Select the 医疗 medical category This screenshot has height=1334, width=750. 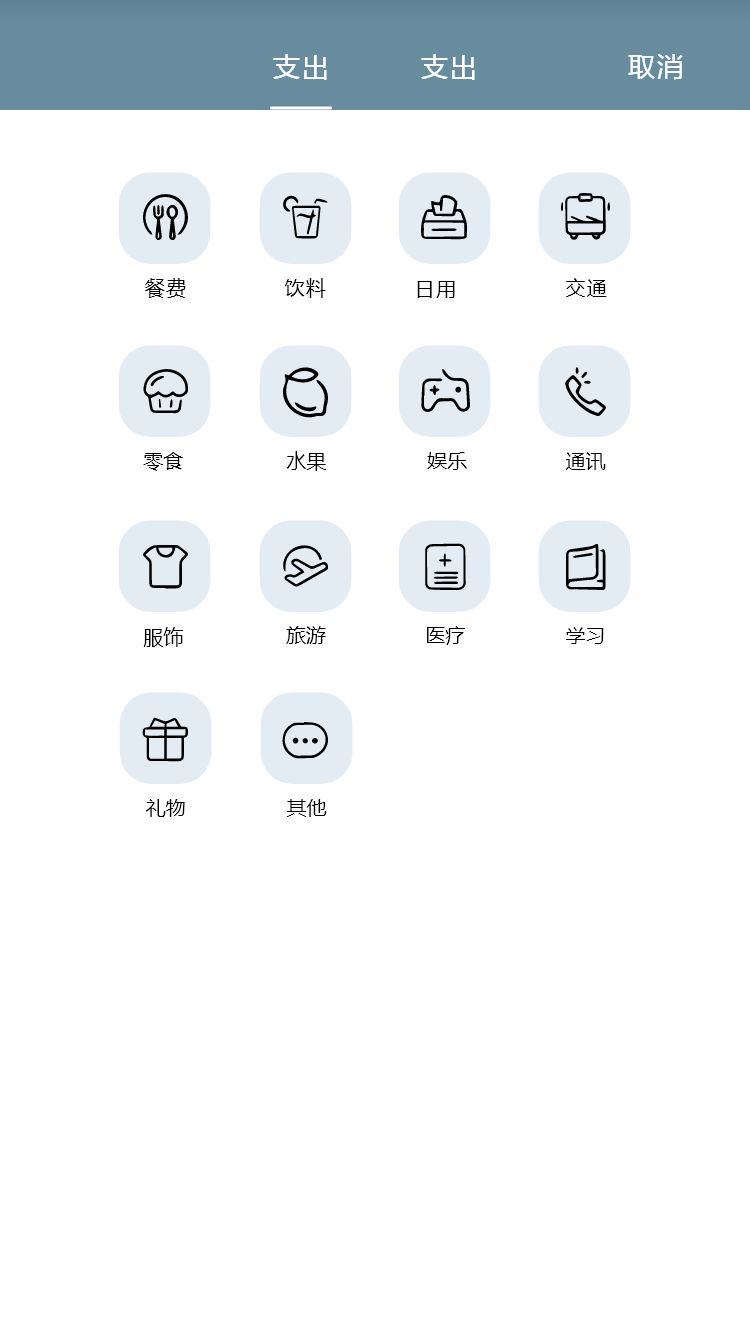(444, 566)
